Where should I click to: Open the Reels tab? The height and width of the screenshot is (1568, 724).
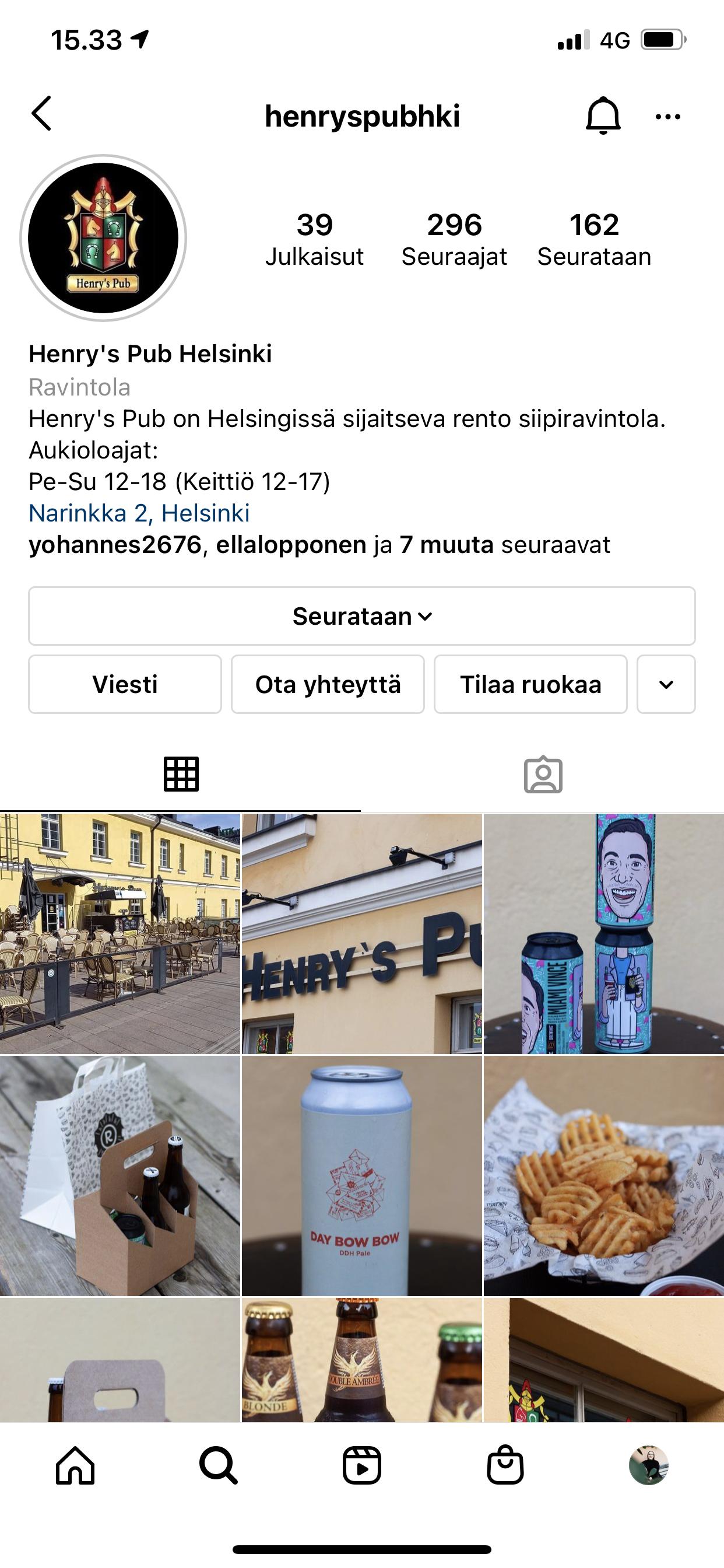point(362,1466)
